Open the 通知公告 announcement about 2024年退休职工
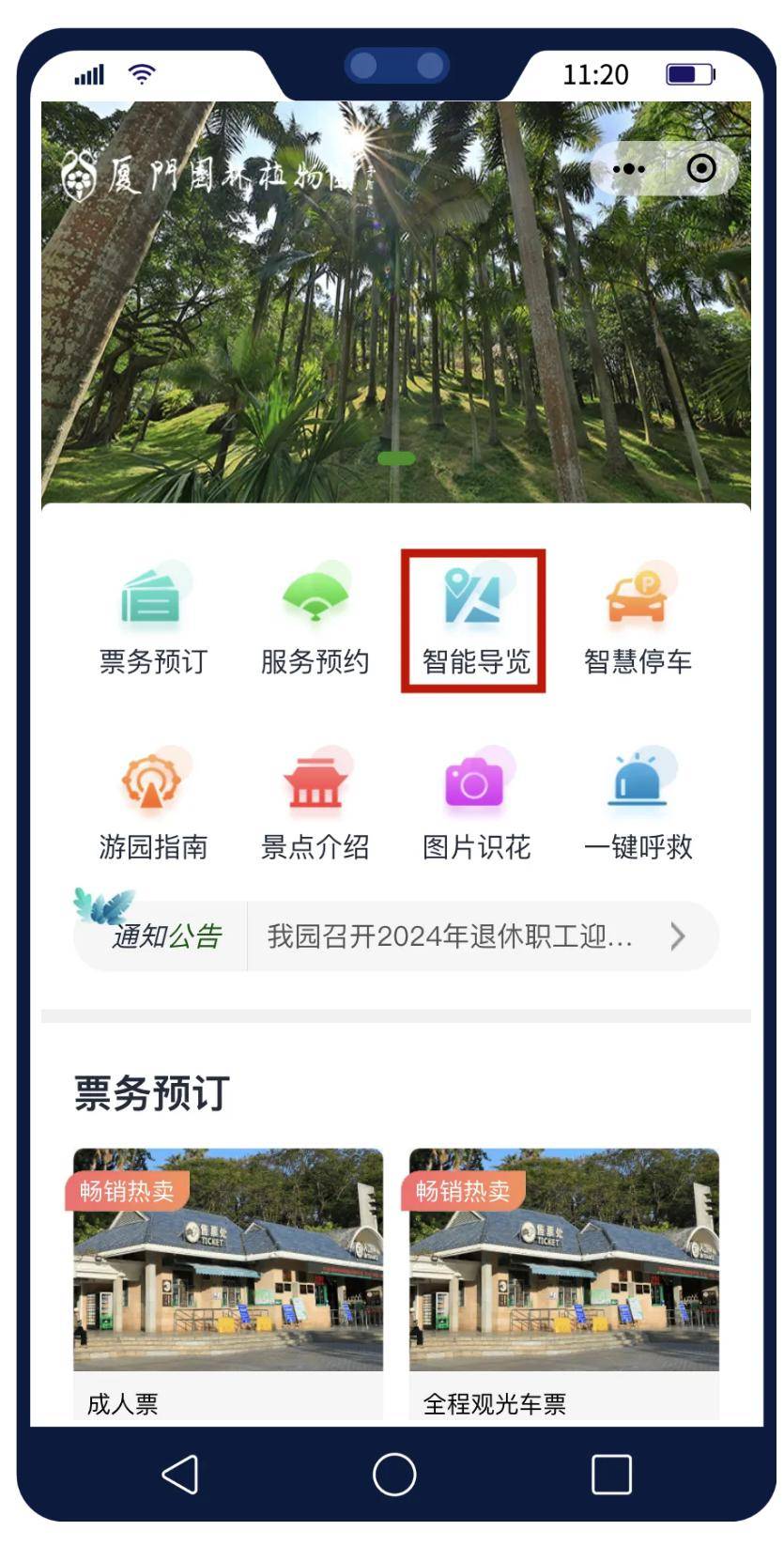Screen dimensions: 784x1546 (x=451, y=936)
